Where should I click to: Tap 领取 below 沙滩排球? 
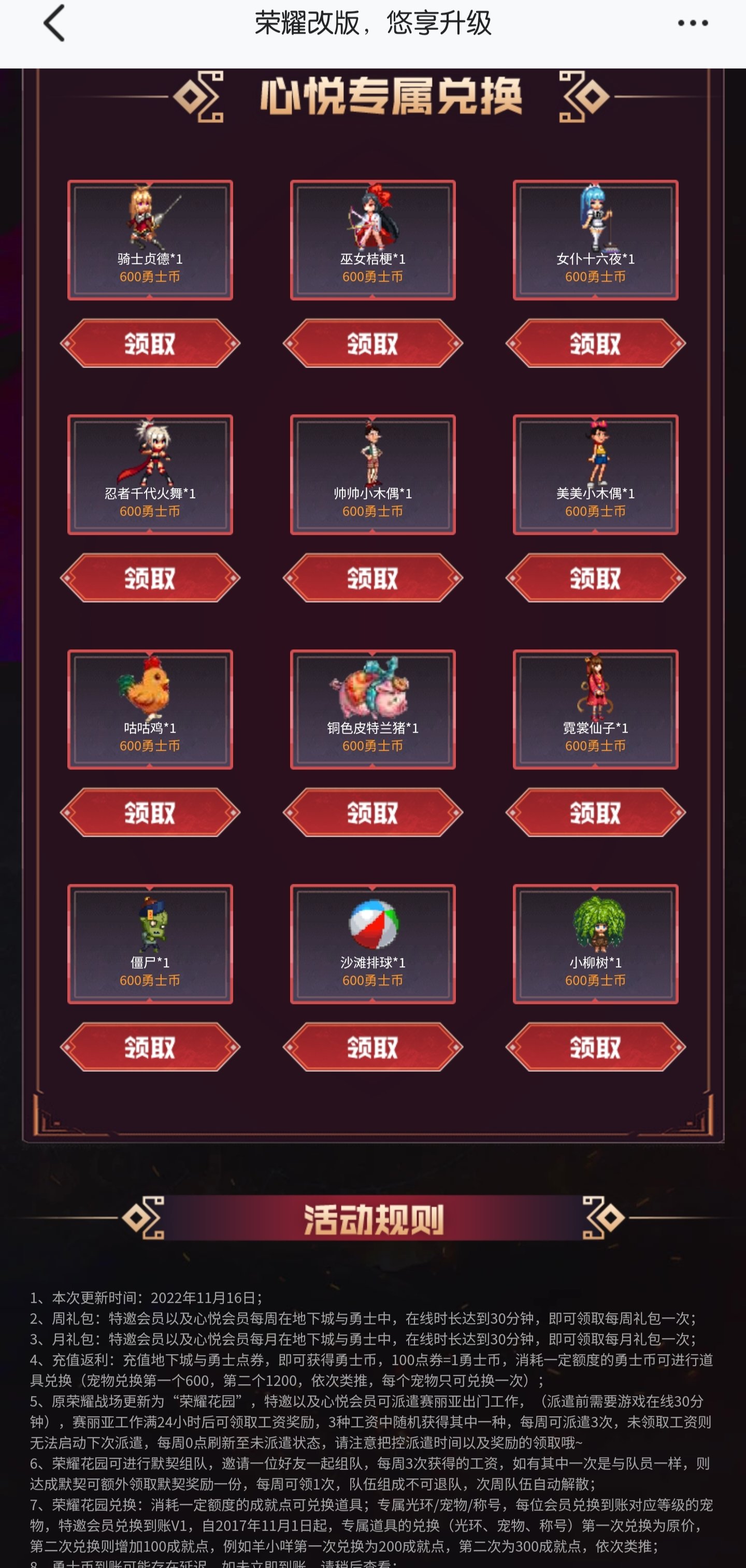click(372, 1047)
